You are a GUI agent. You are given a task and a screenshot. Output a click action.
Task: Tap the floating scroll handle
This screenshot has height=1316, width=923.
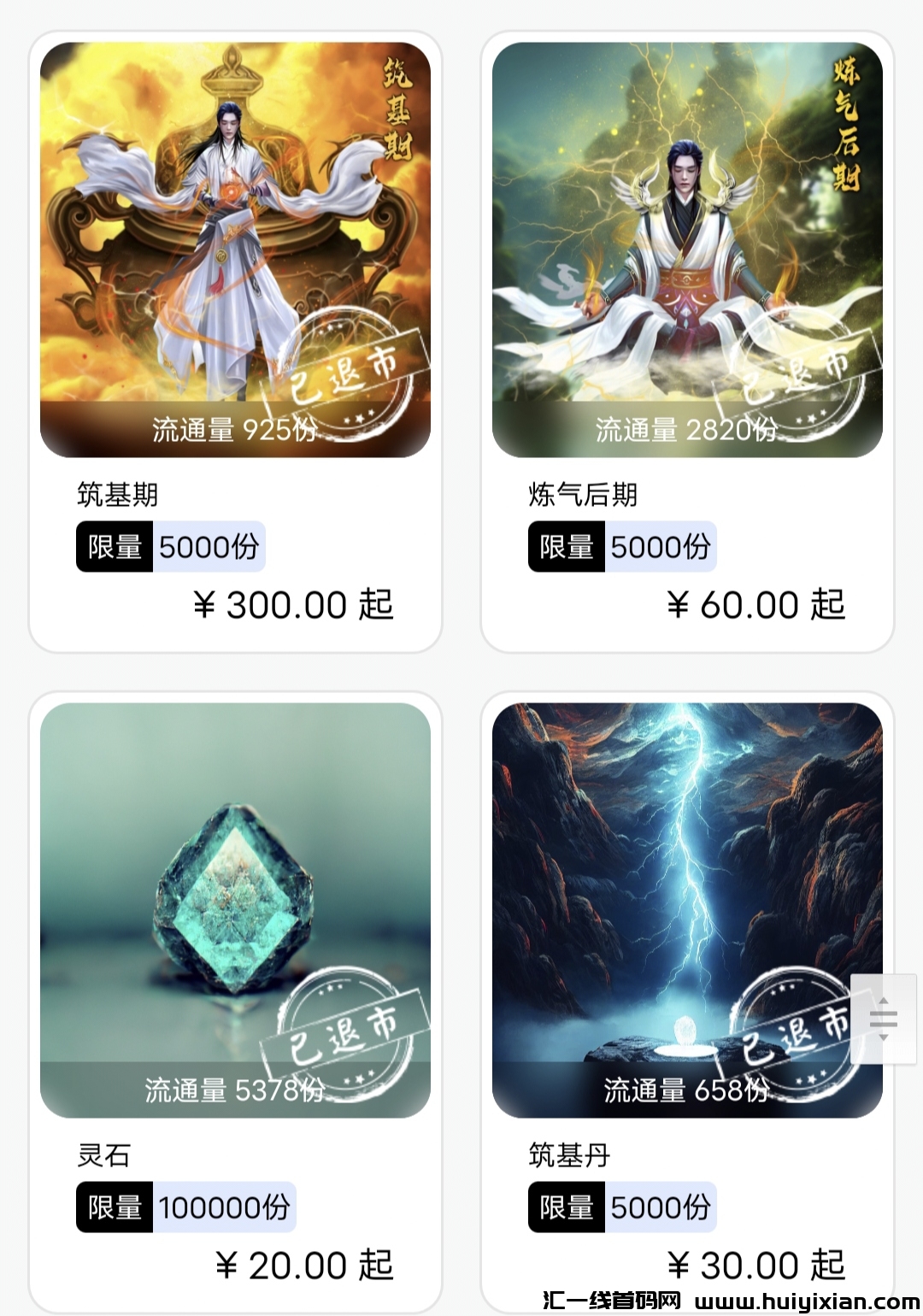[x=883, y=1019]
